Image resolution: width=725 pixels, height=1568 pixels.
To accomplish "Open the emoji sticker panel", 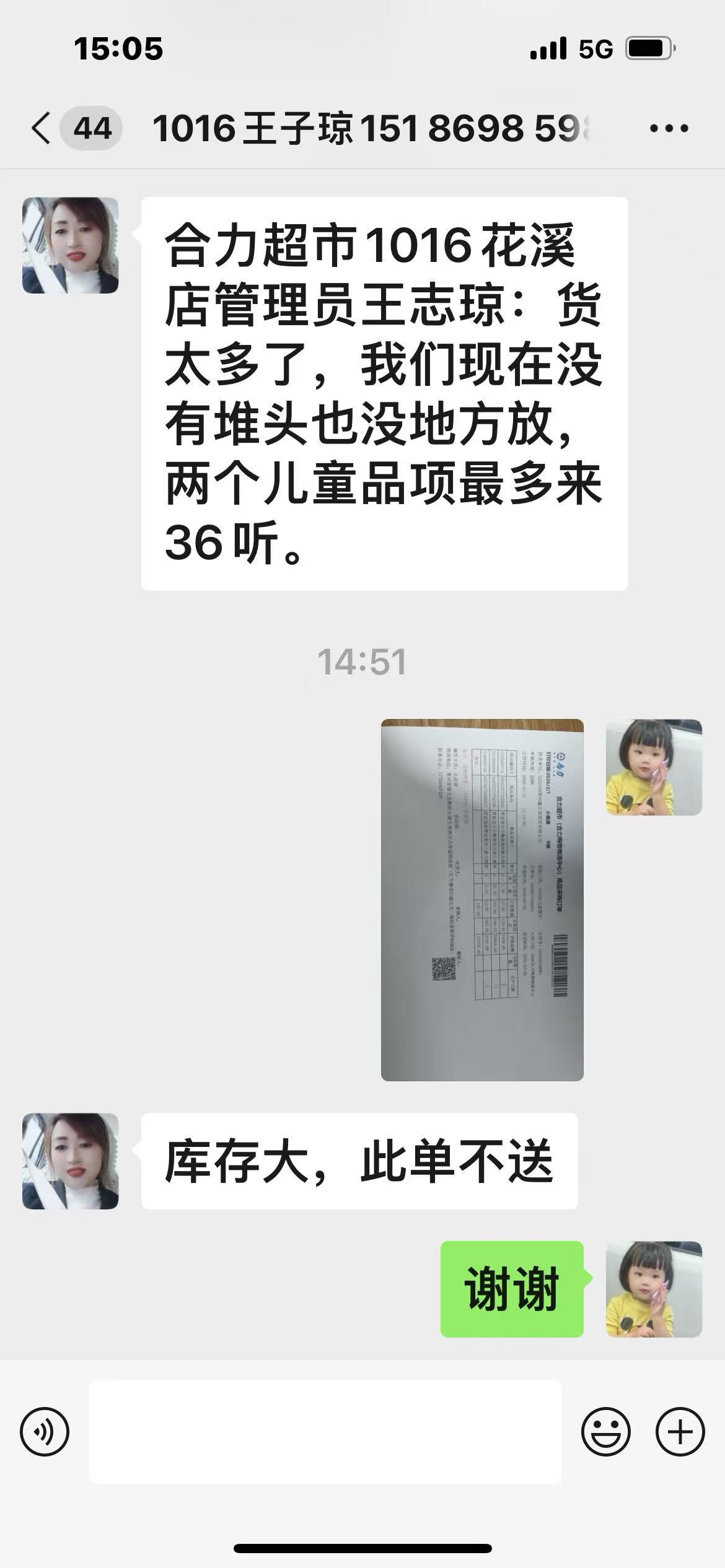I will tap(605, 1432).
